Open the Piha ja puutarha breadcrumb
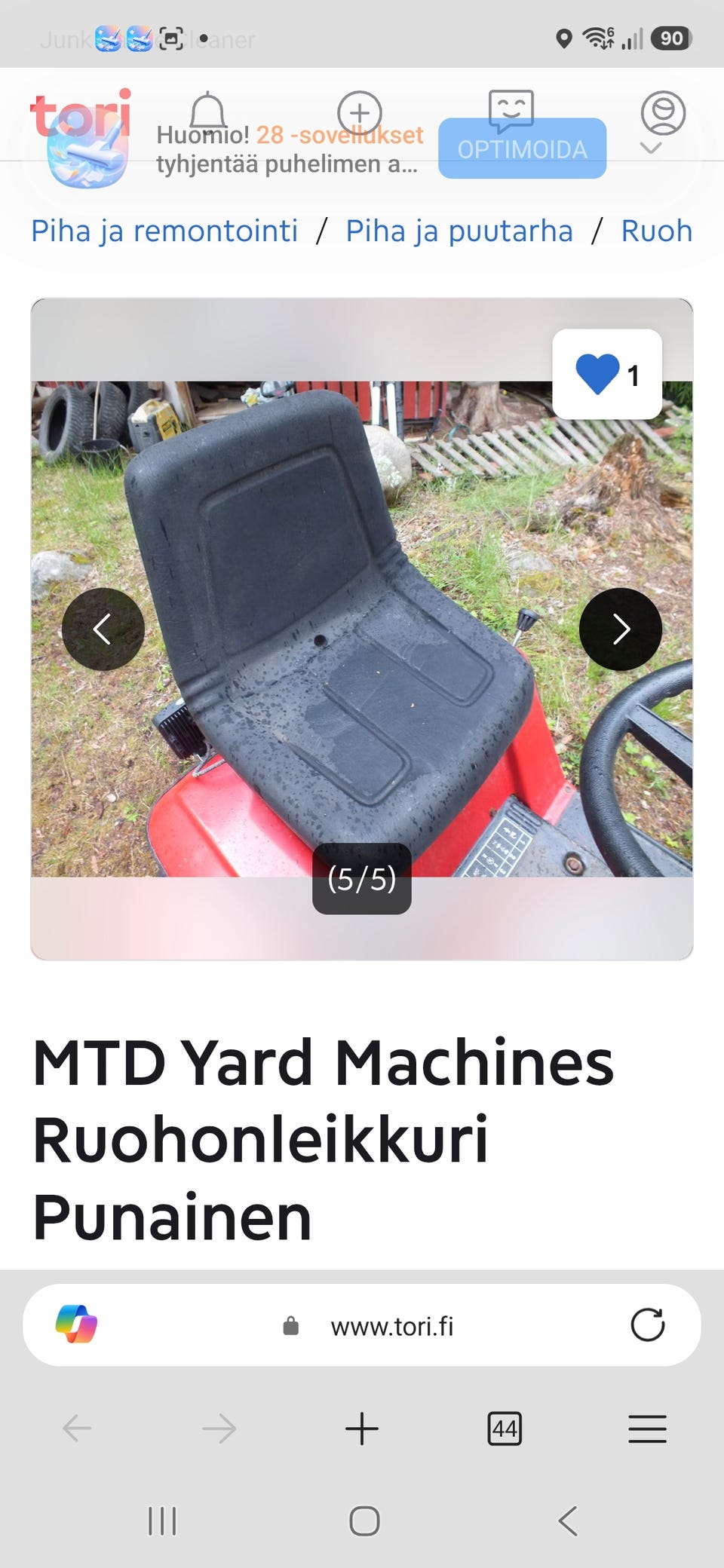724x1568 pixels. (x=459, y=231)
